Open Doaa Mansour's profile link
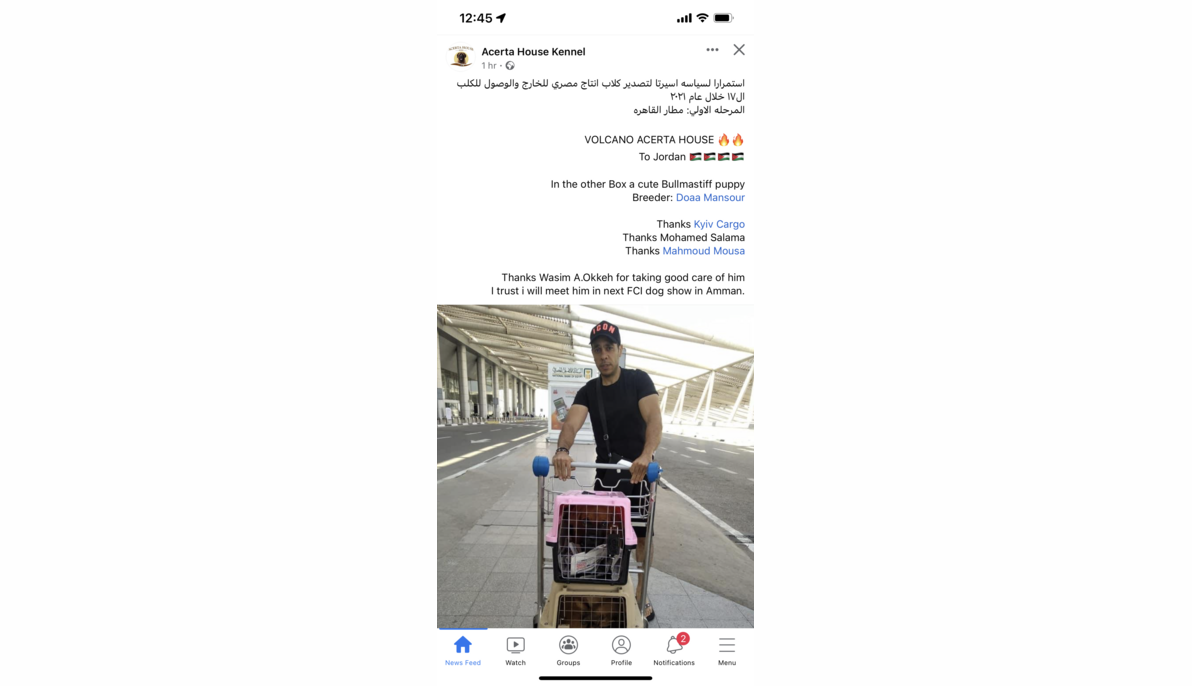This screenshot has height=686, width=1192. click(710, 198)
